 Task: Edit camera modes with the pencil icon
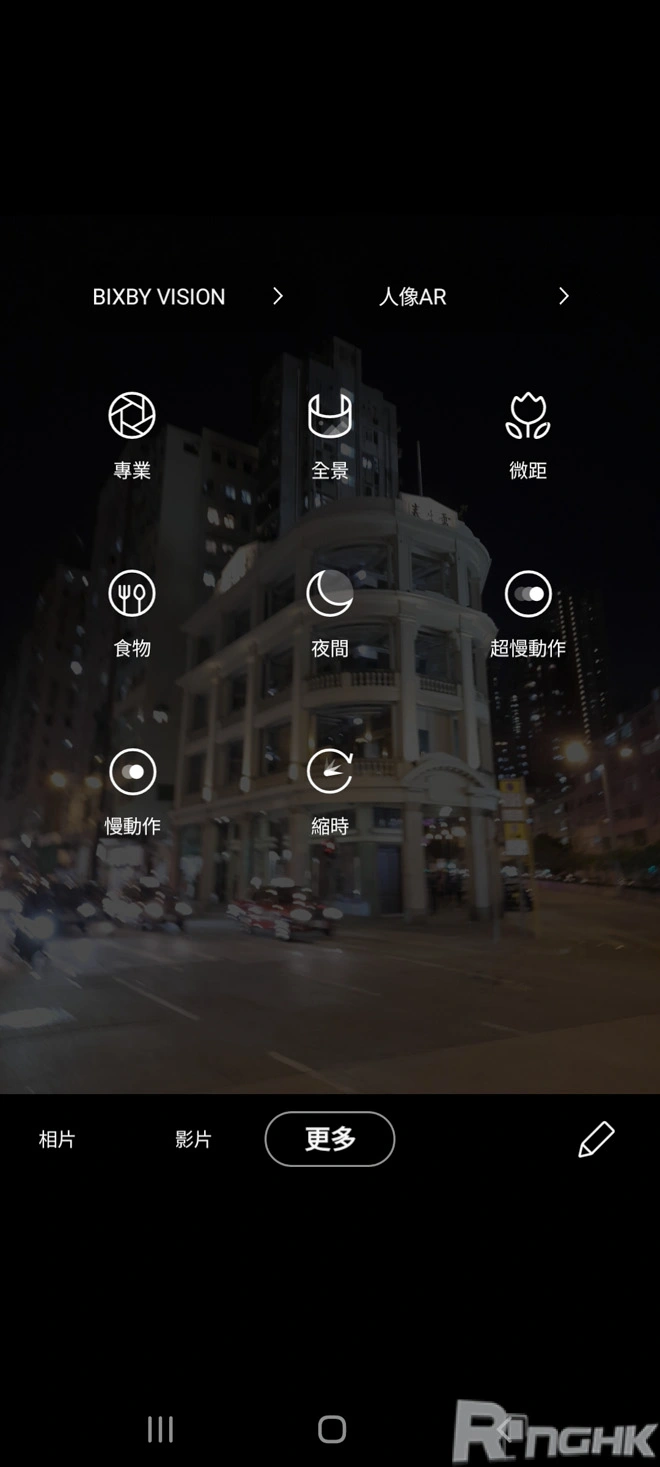point(596,1139)
